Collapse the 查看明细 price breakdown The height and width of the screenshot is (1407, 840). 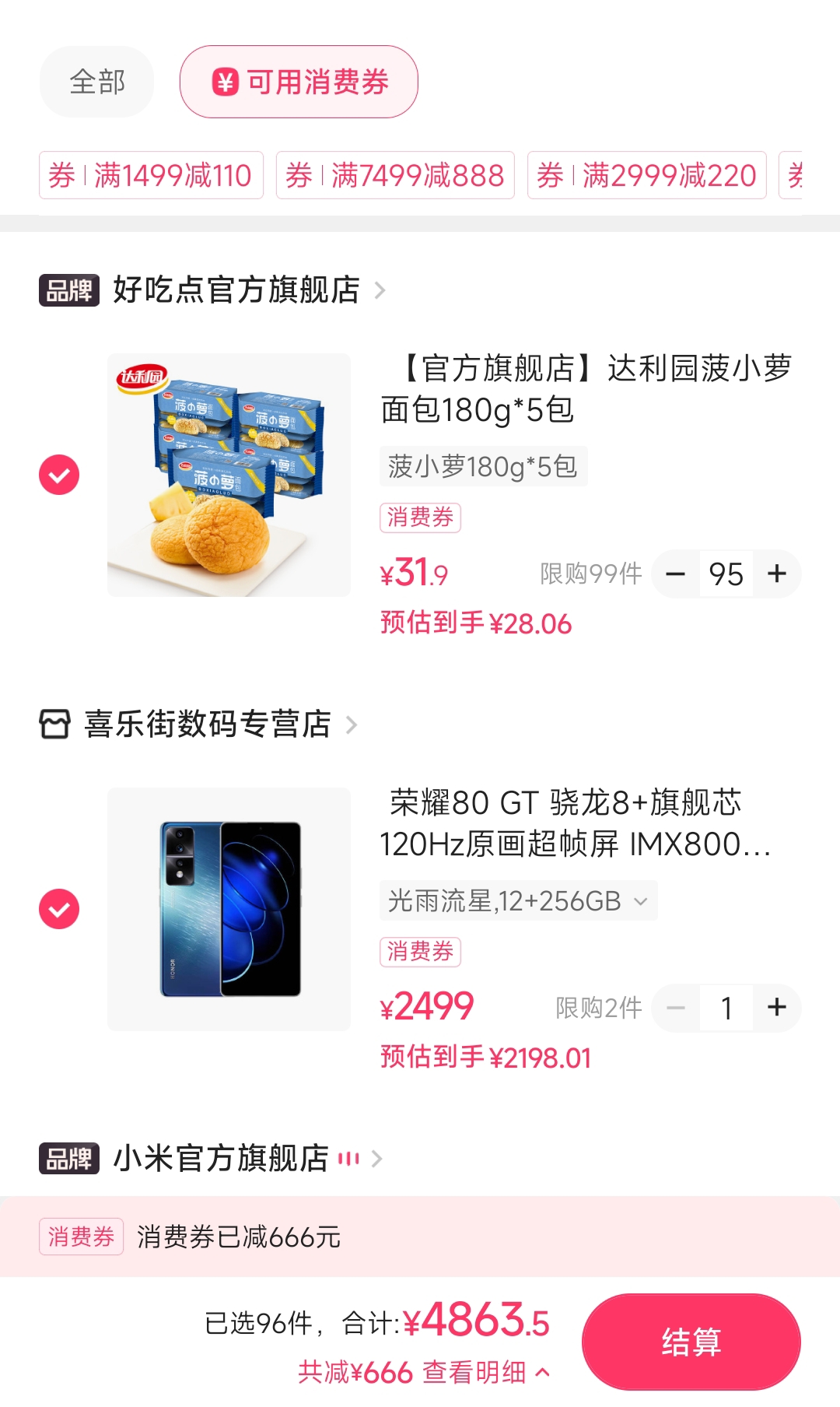coord(541,1374)
